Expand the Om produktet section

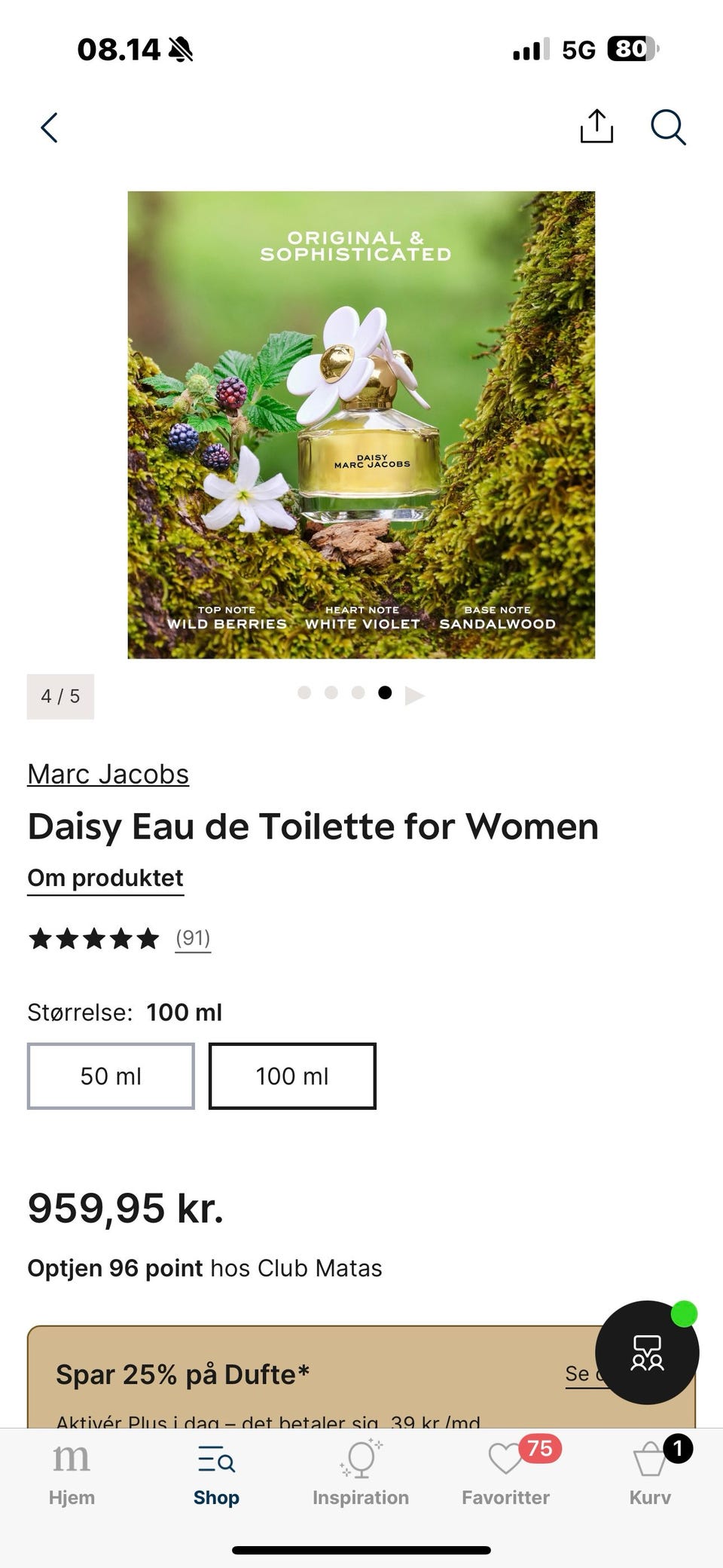tap(105, 877)
